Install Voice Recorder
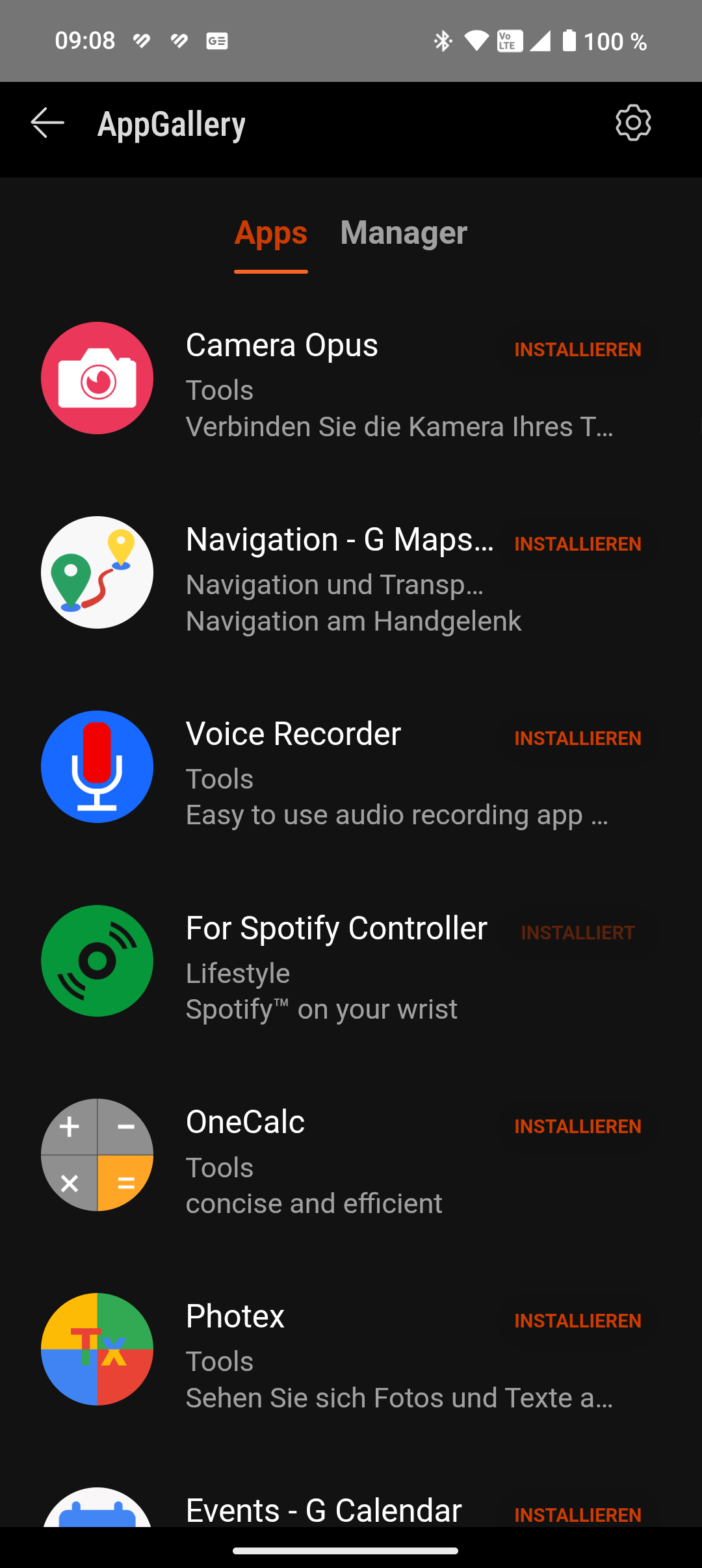The width and height of the screenshot is (702, 1568). click(578, 738)
